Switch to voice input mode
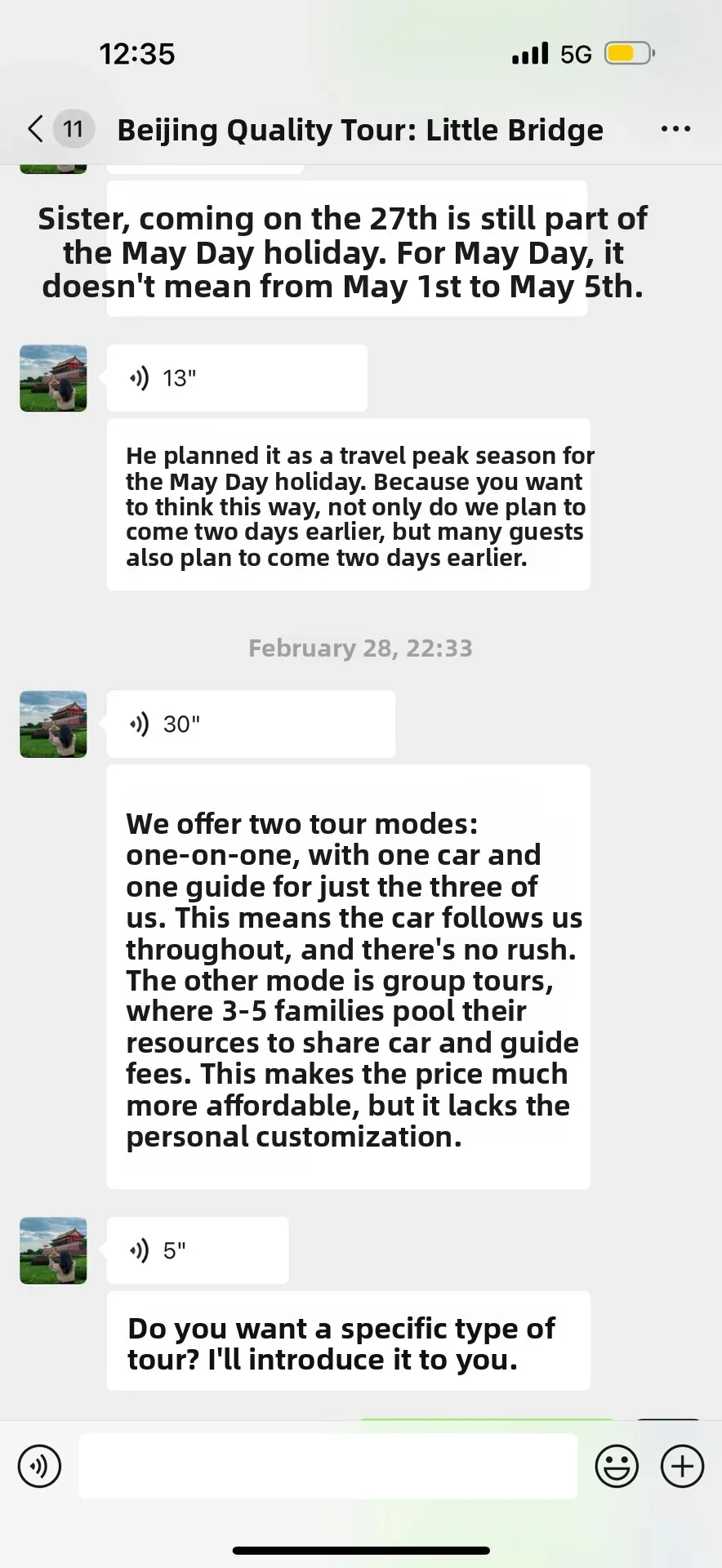The image size is (722, 1568). click(x=39, y=1466)
